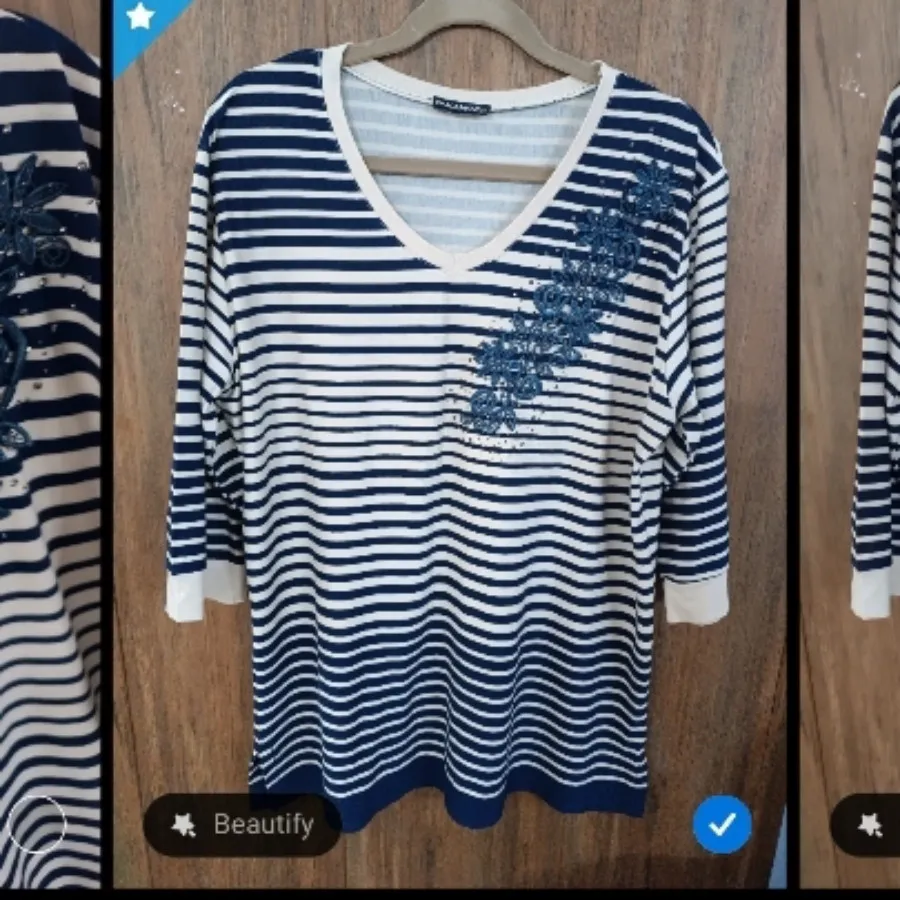900x900 pixels.
Task: Tap Beautify on the center shirt photo
Action: click(241, 825)
